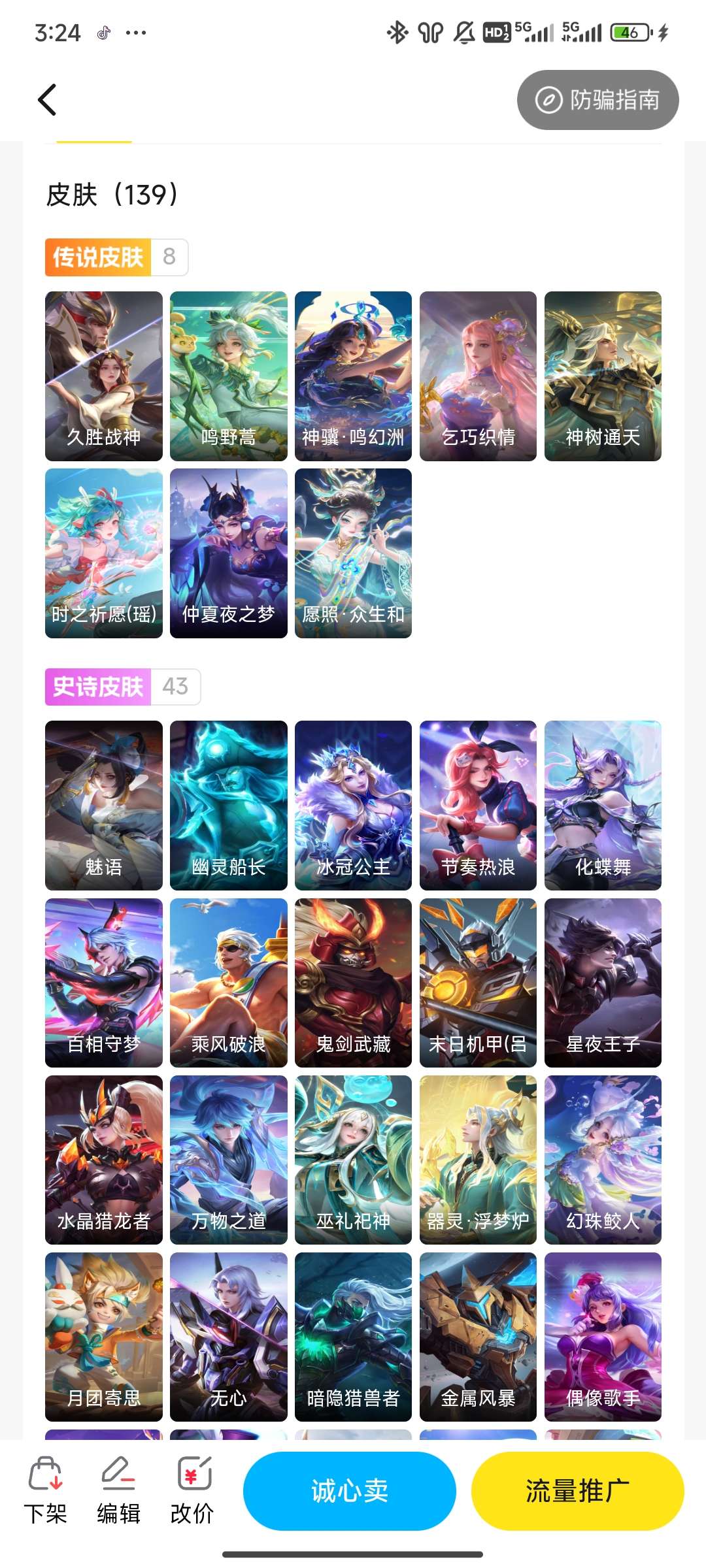706x1568 pixels.
Task: Open the 乞巧织情 skin tile
Action: pyautogui.click(x=478, y=376)
